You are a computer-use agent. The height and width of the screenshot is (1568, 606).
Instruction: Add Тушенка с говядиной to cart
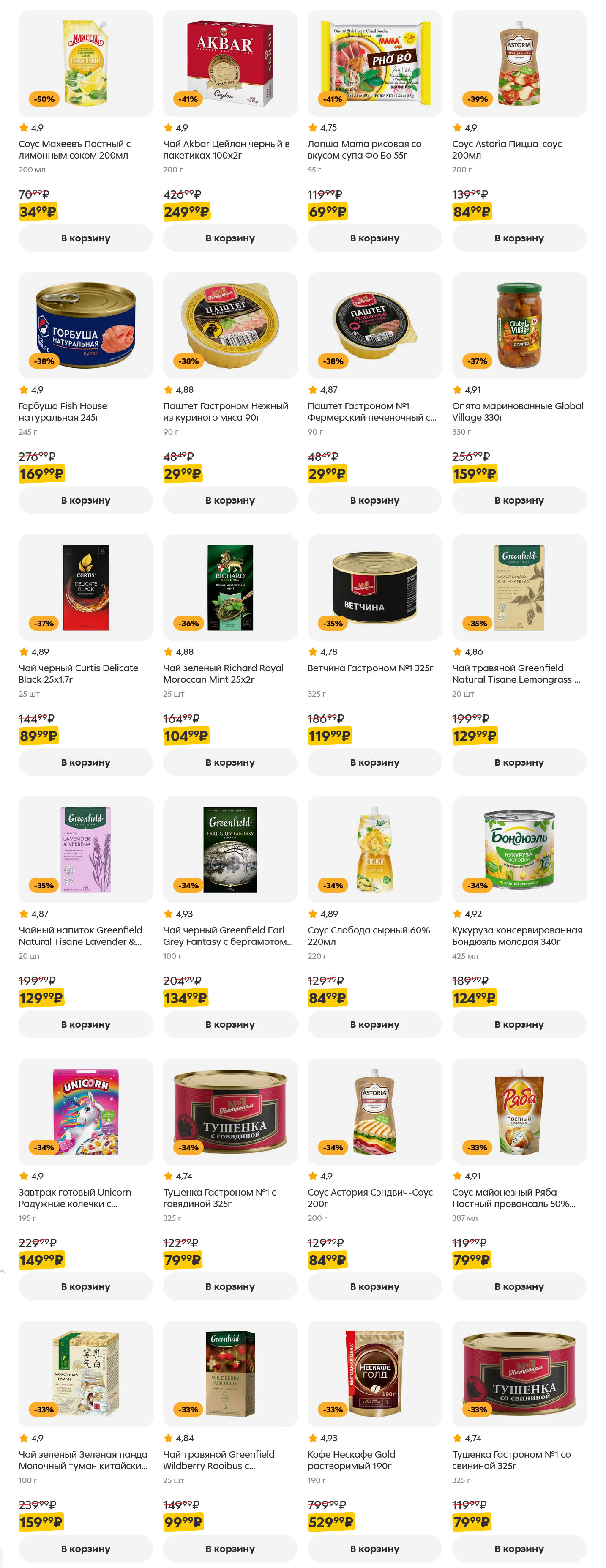[x=229, y=1286]
